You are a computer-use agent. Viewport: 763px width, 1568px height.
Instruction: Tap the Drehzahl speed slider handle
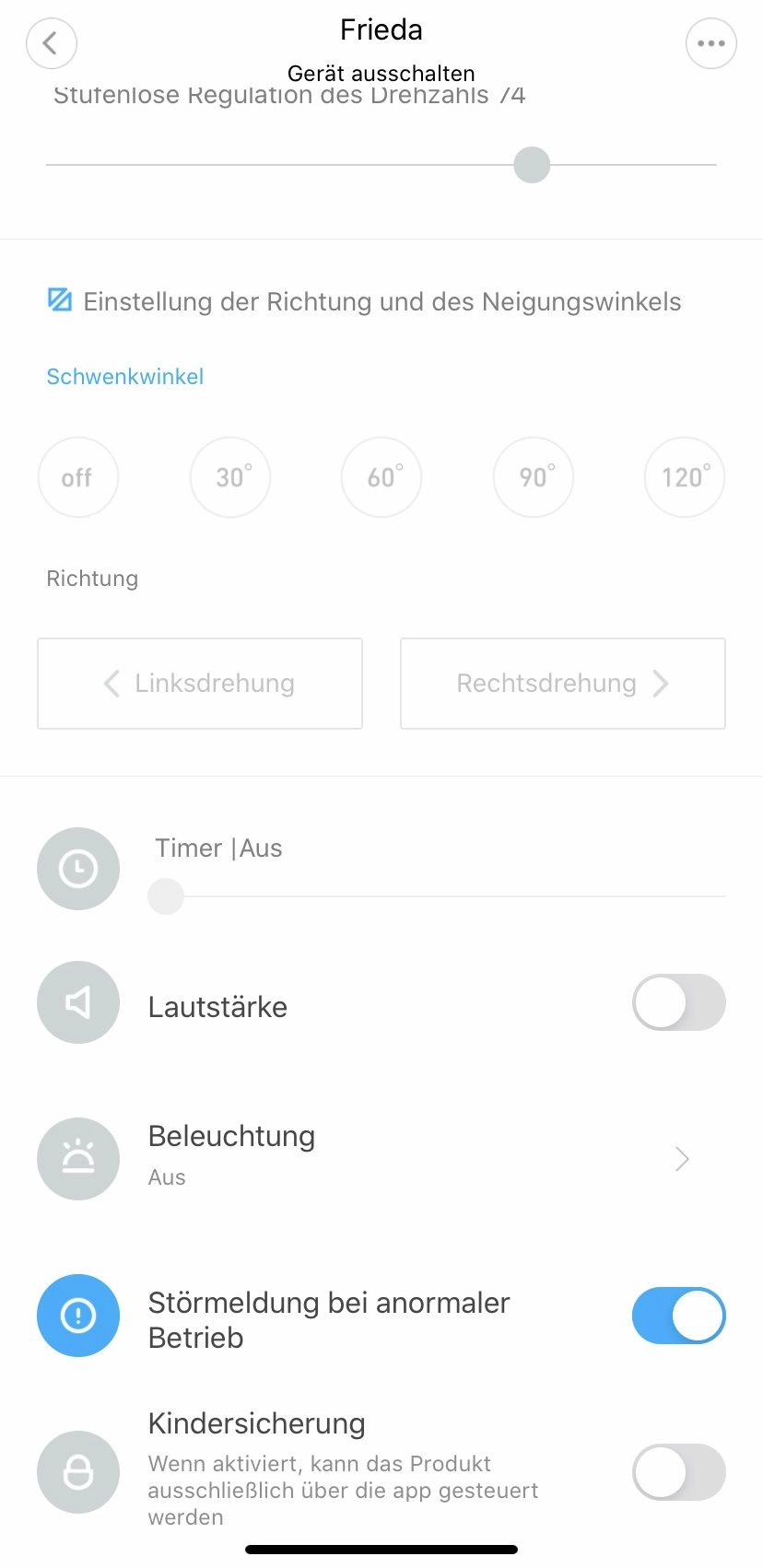pyautogui.click(x=532, y=165)
